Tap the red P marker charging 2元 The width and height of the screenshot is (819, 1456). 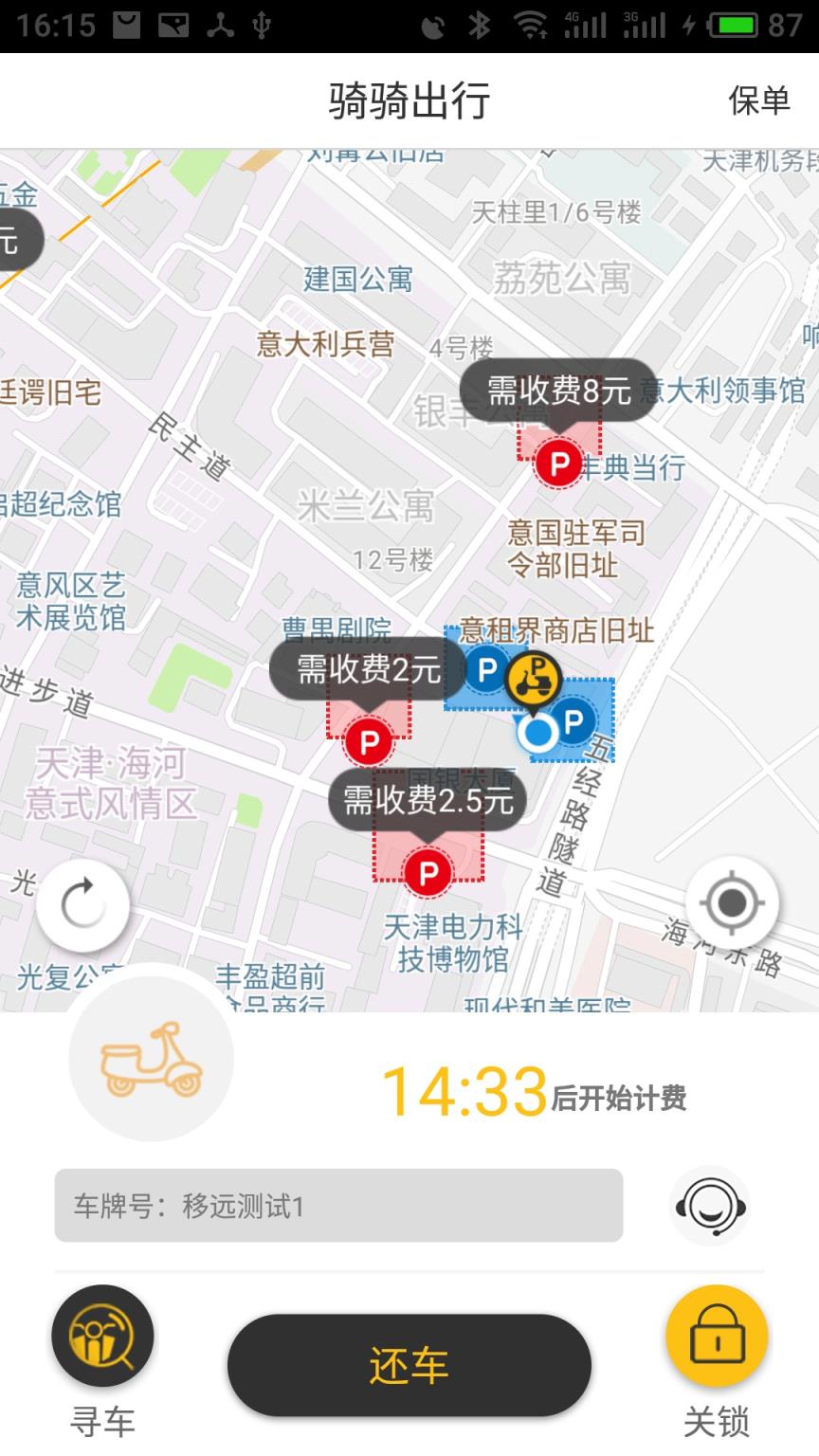(x=368, y=741)
